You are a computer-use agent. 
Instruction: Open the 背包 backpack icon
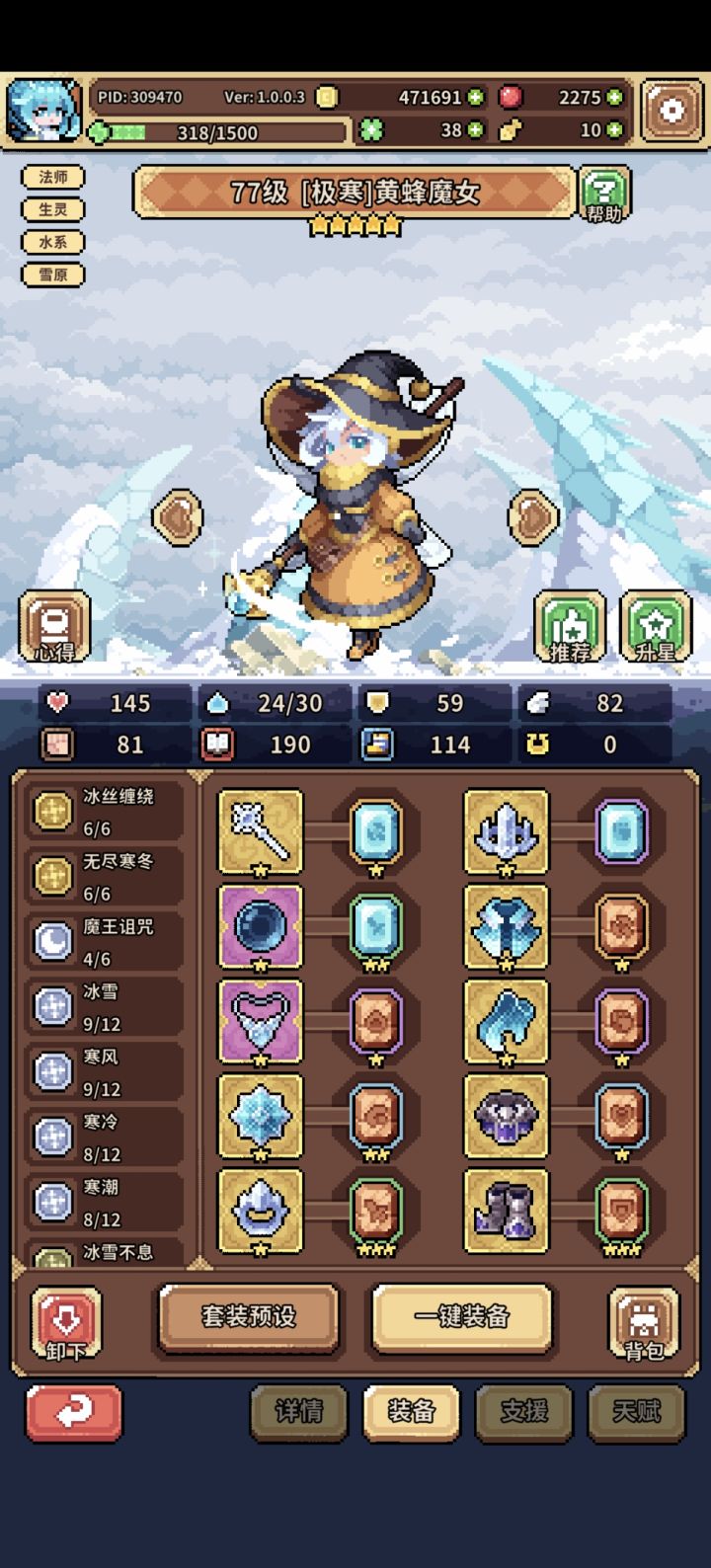point(643,1323)
